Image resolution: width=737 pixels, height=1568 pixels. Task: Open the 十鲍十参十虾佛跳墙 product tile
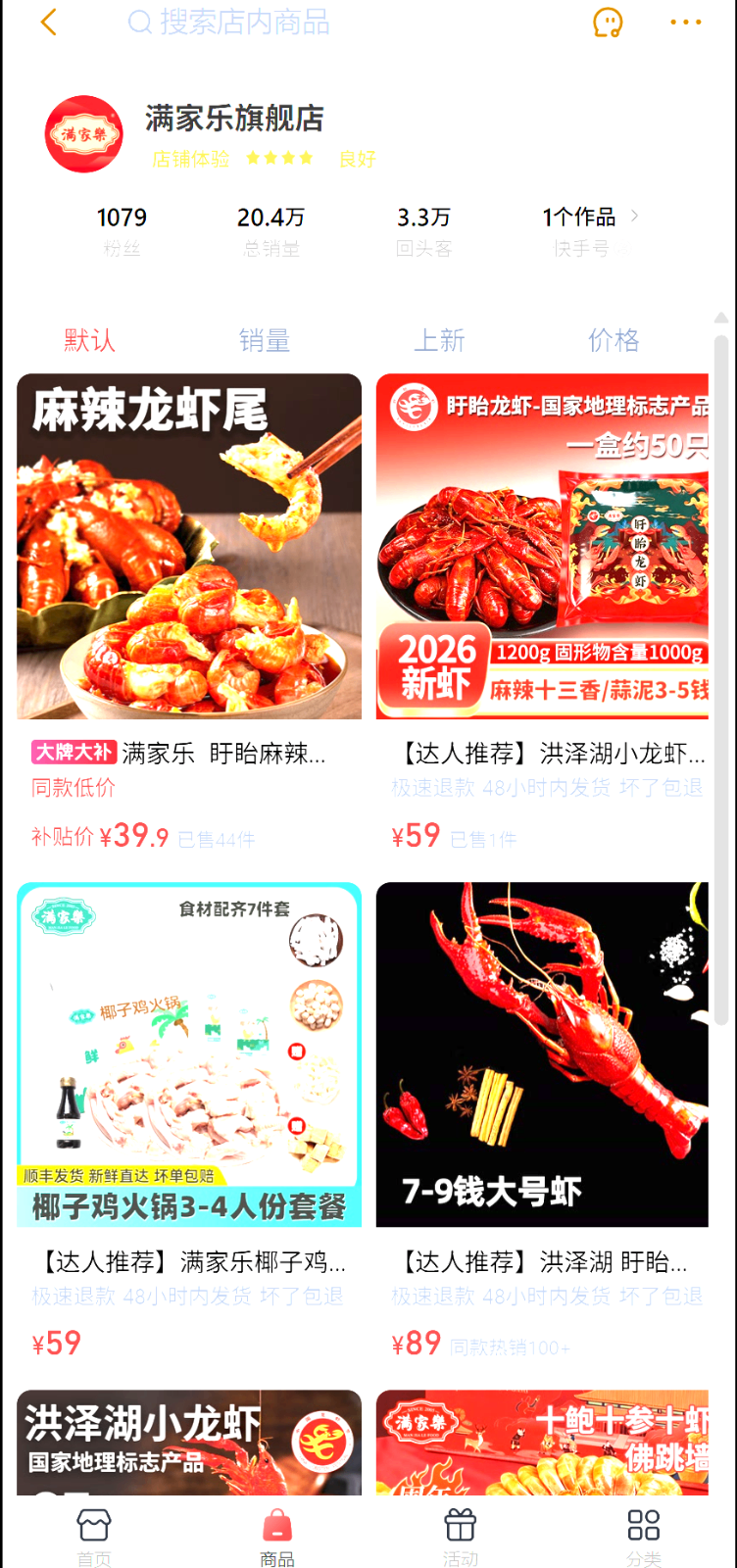click(542, 1442)
